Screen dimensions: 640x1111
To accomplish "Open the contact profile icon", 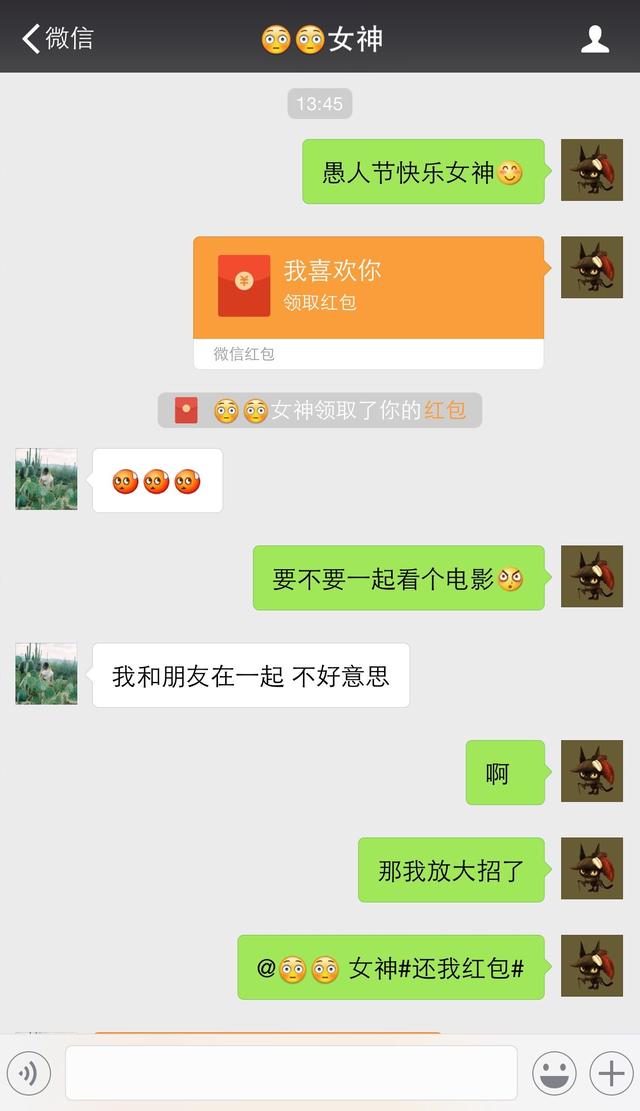I will coord(595,39).
